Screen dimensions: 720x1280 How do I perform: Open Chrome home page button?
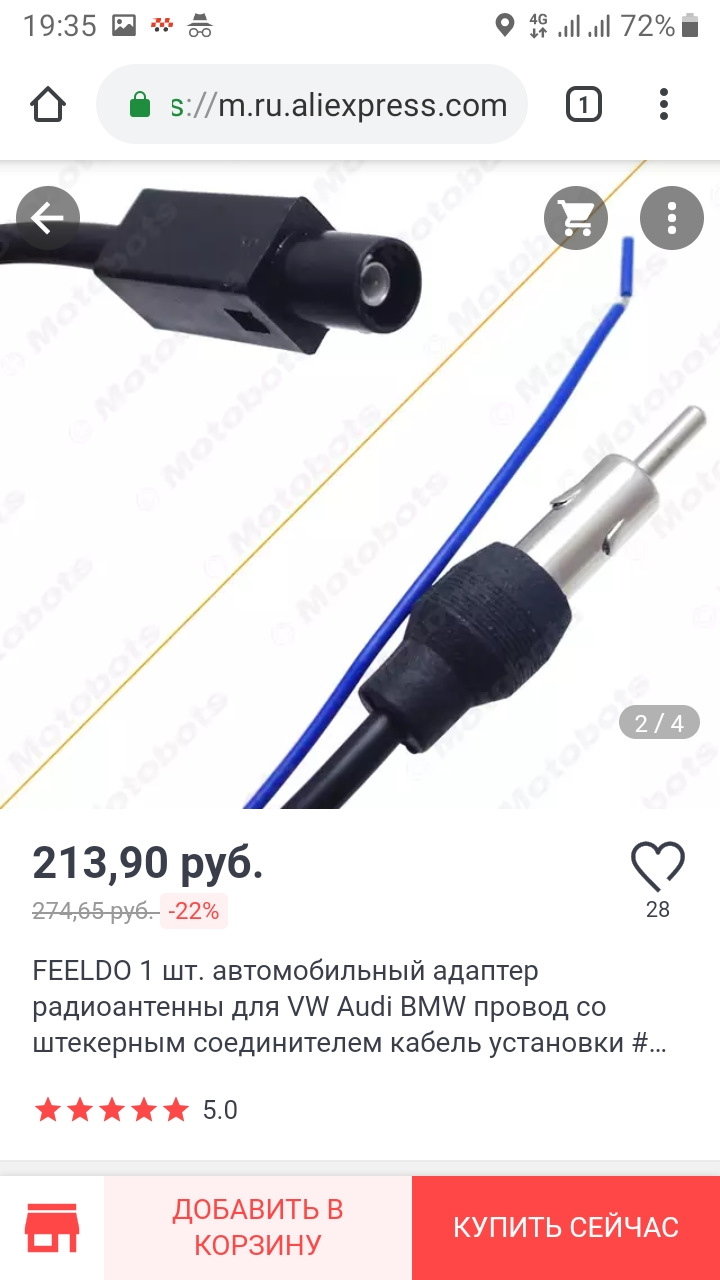(48, 105)
